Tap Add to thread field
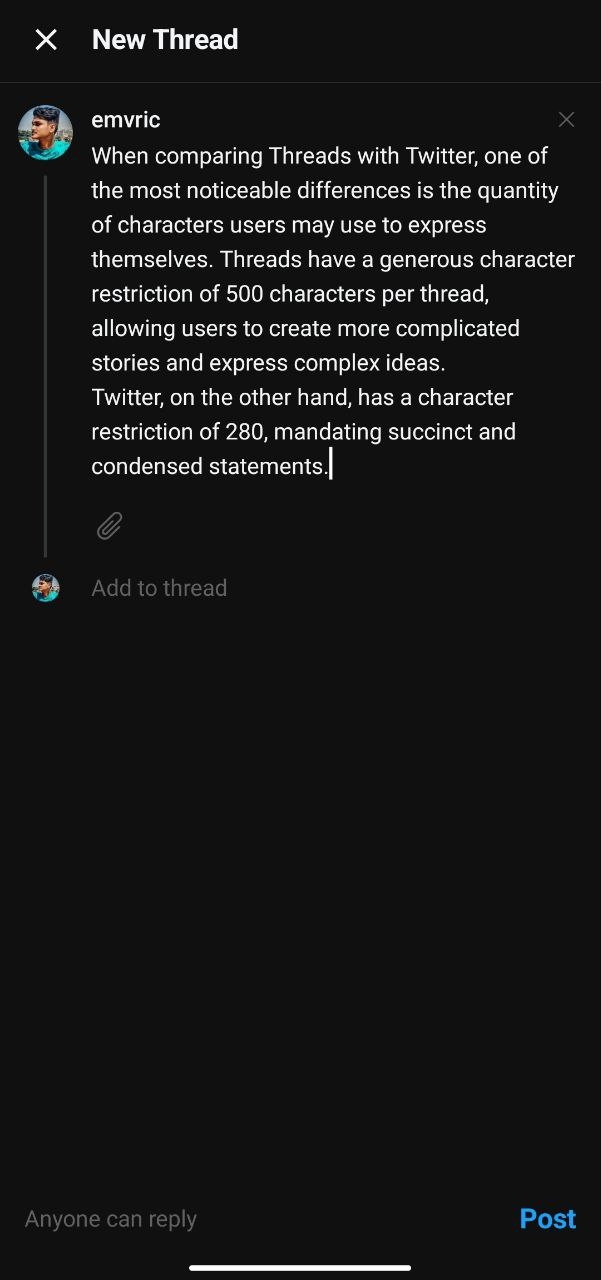 [159, 588]
